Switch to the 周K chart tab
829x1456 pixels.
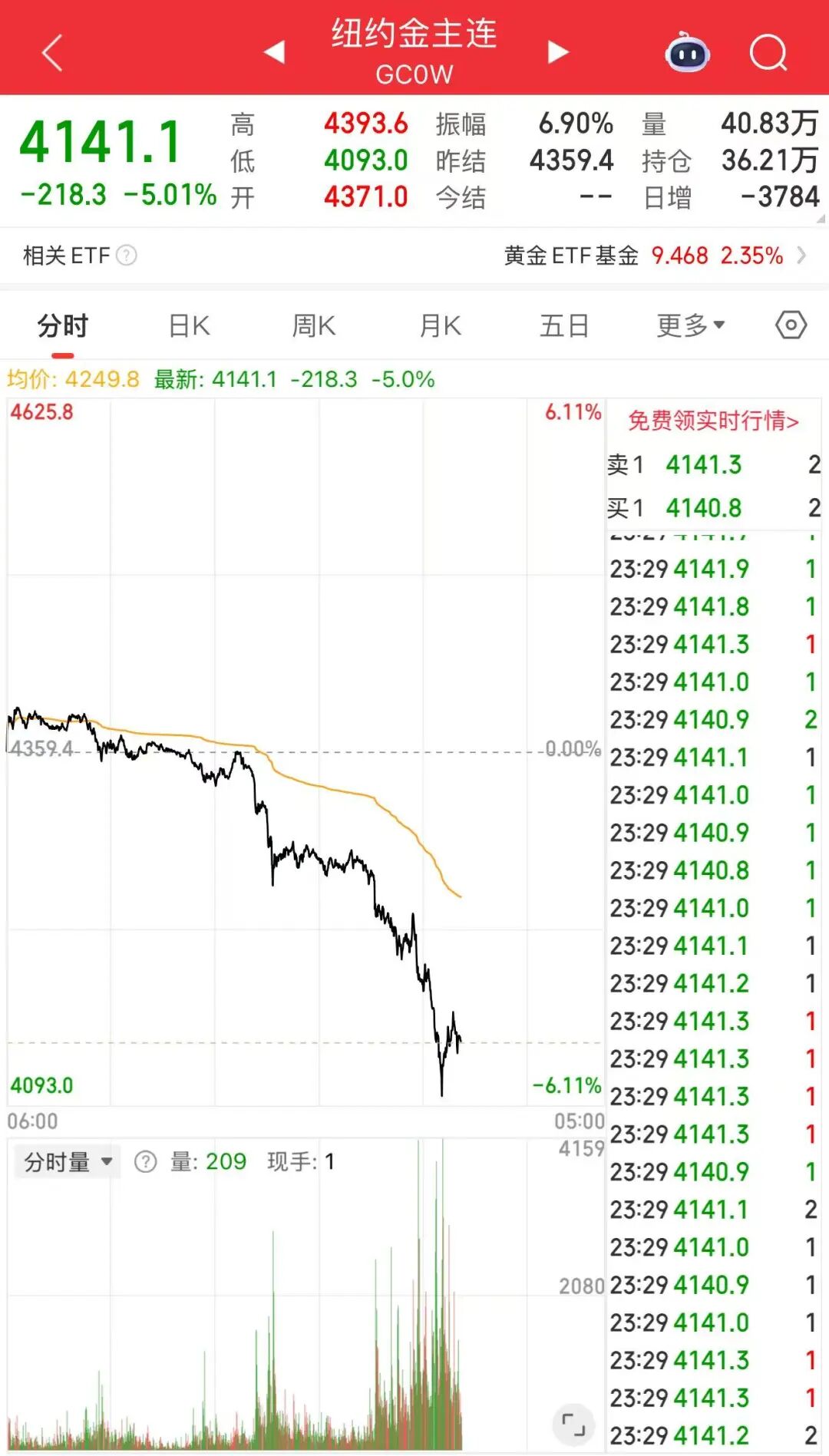click(314, 326)
